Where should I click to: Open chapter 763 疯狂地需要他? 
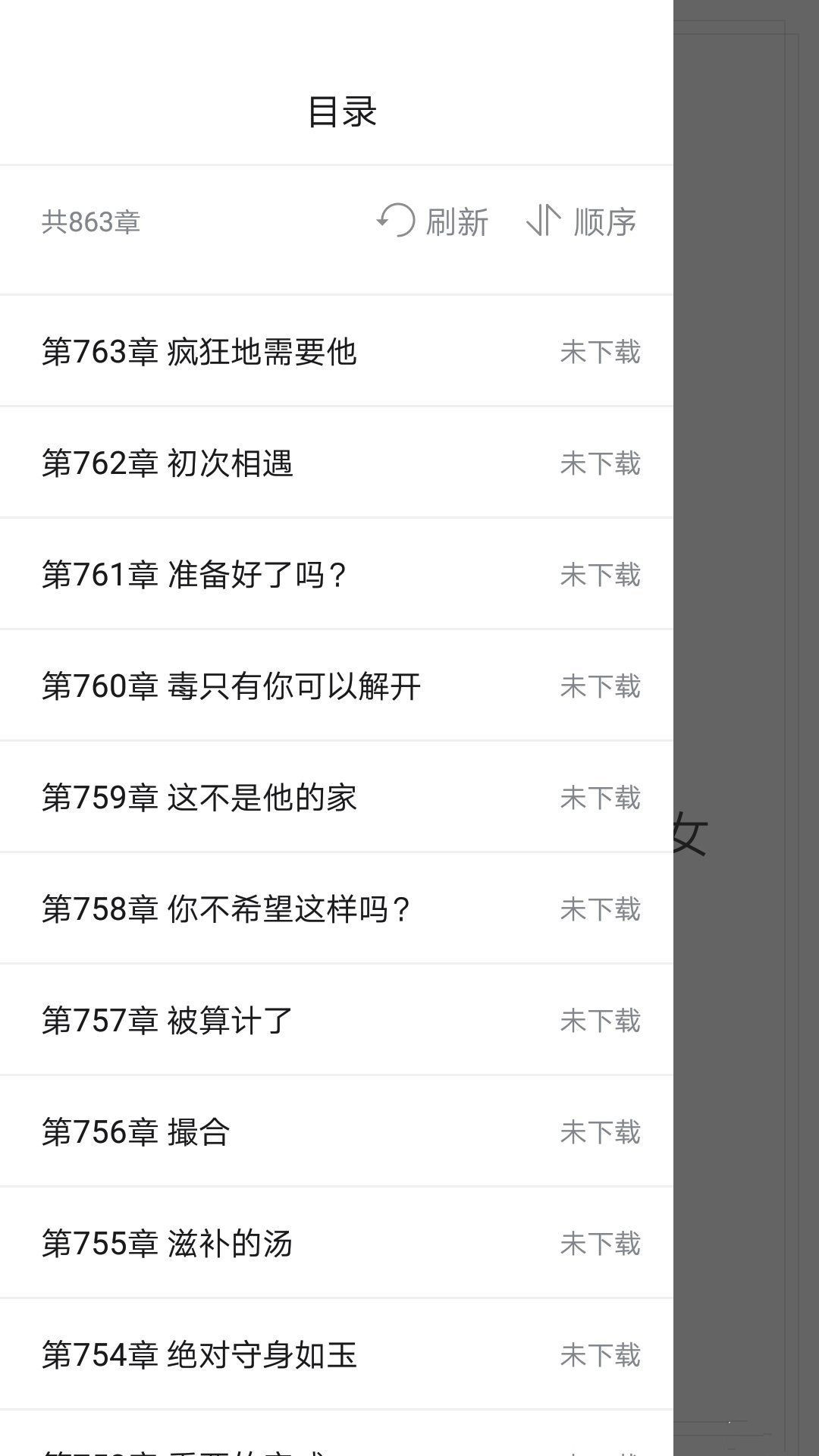(x=337, y=351)
